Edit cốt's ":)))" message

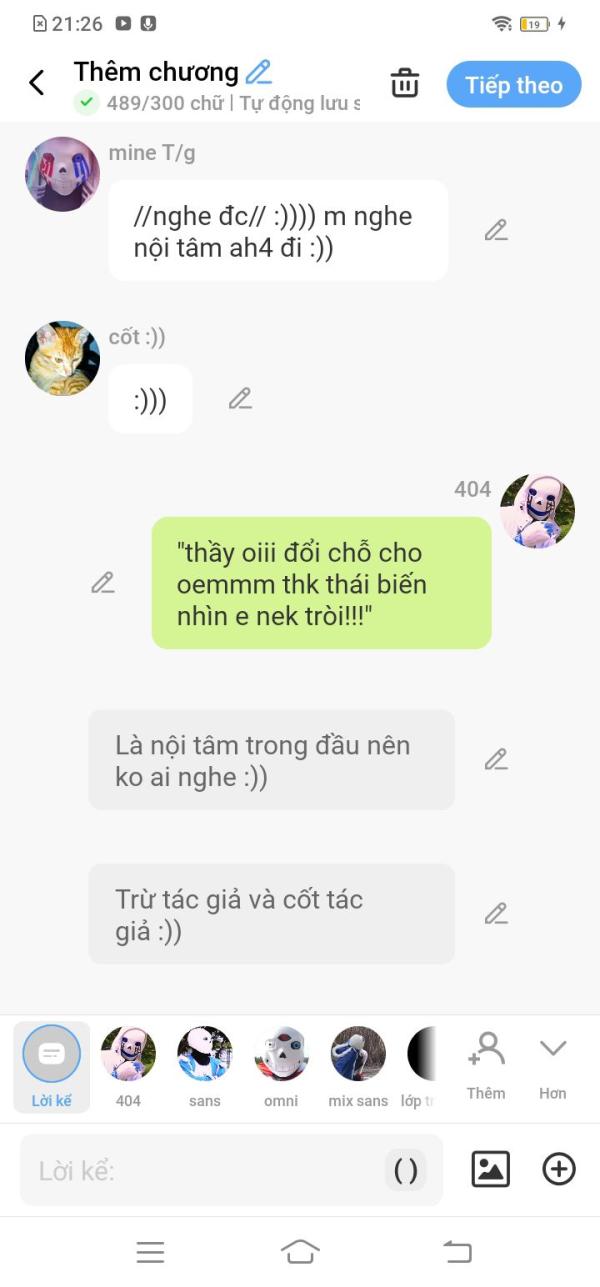point(240,398)
